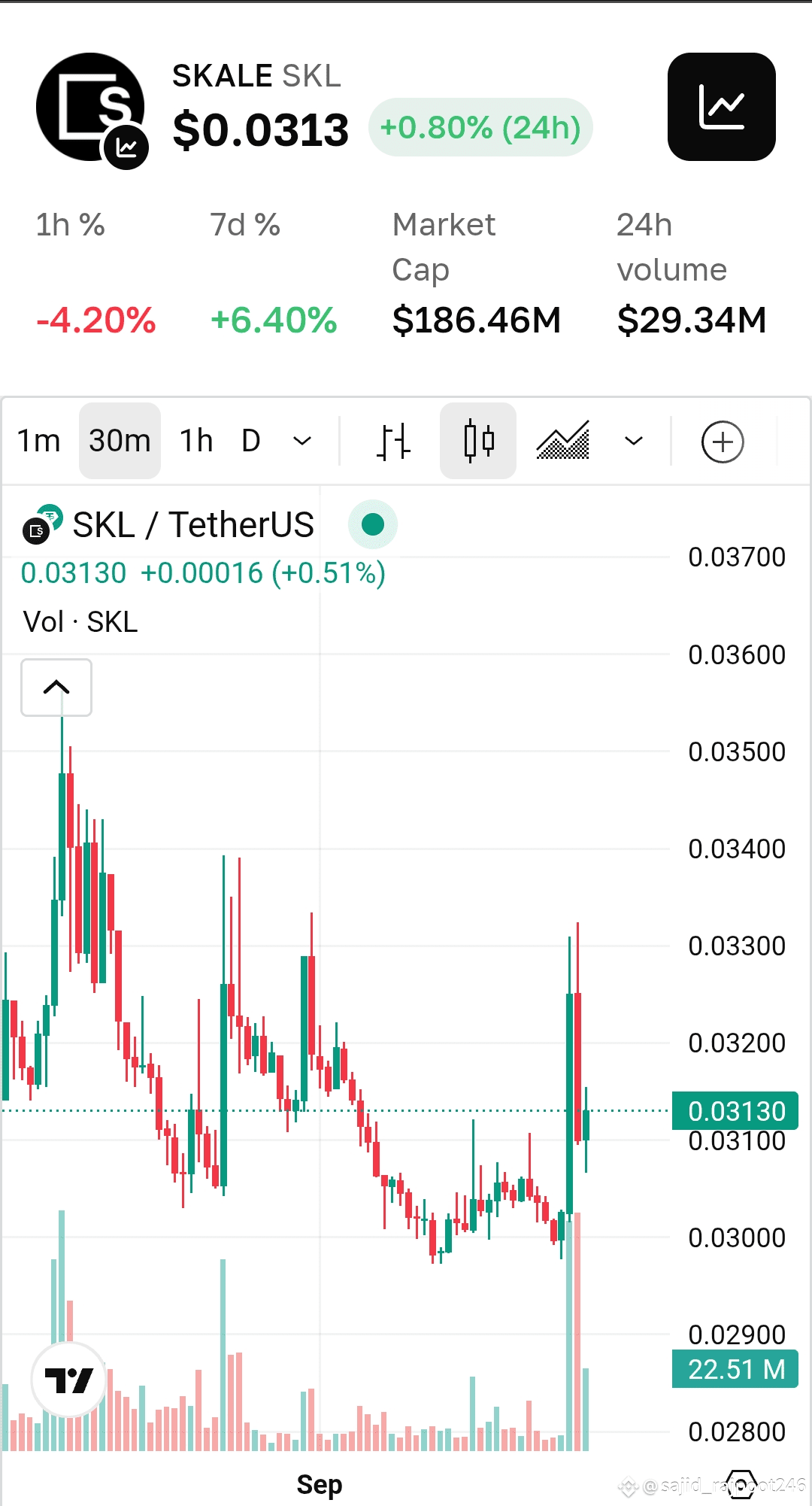Tap the SKL / TetherUS symbol title

point(192,525)
